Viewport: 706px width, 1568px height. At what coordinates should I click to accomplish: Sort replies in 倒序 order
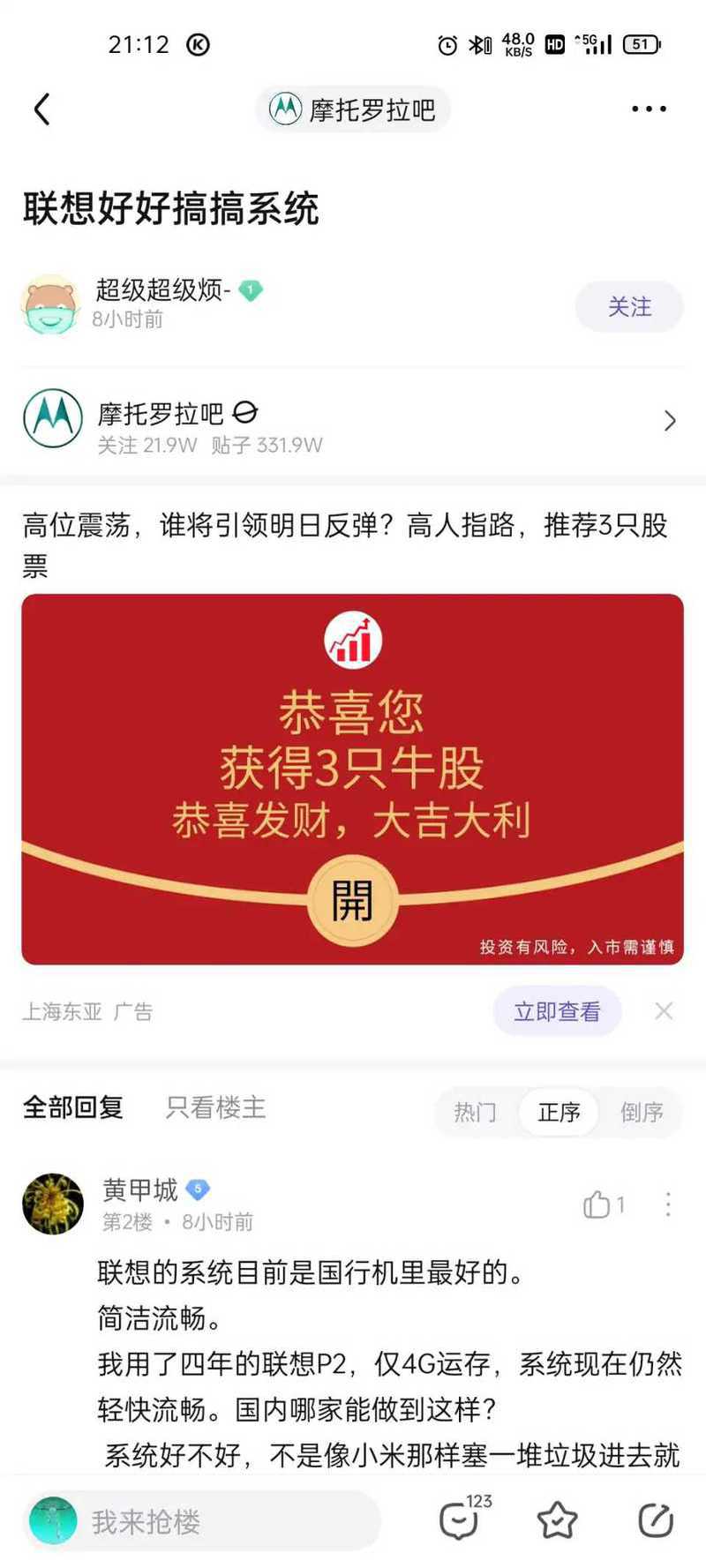pos(642,1112)
